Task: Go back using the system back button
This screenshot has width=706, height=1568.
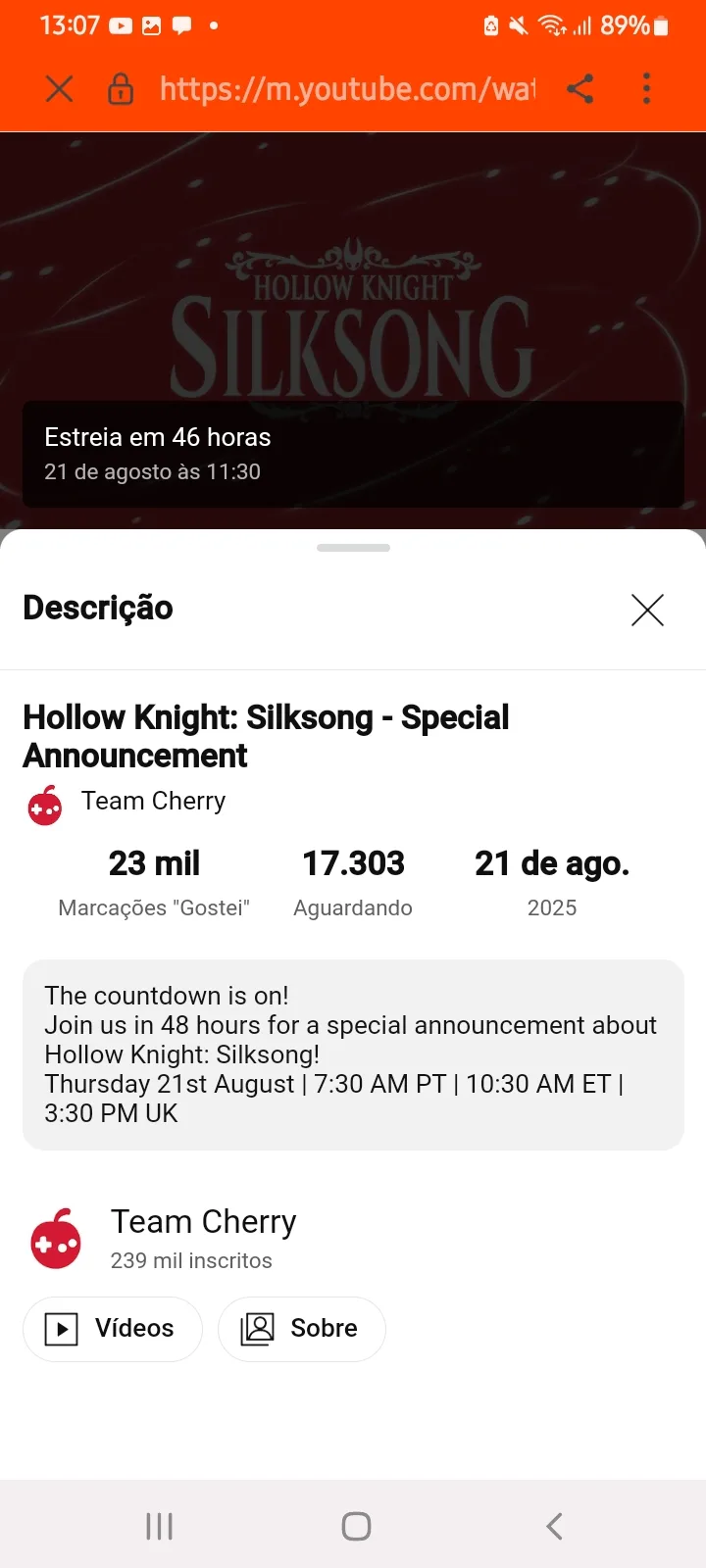Action: tap(554, 1526)
